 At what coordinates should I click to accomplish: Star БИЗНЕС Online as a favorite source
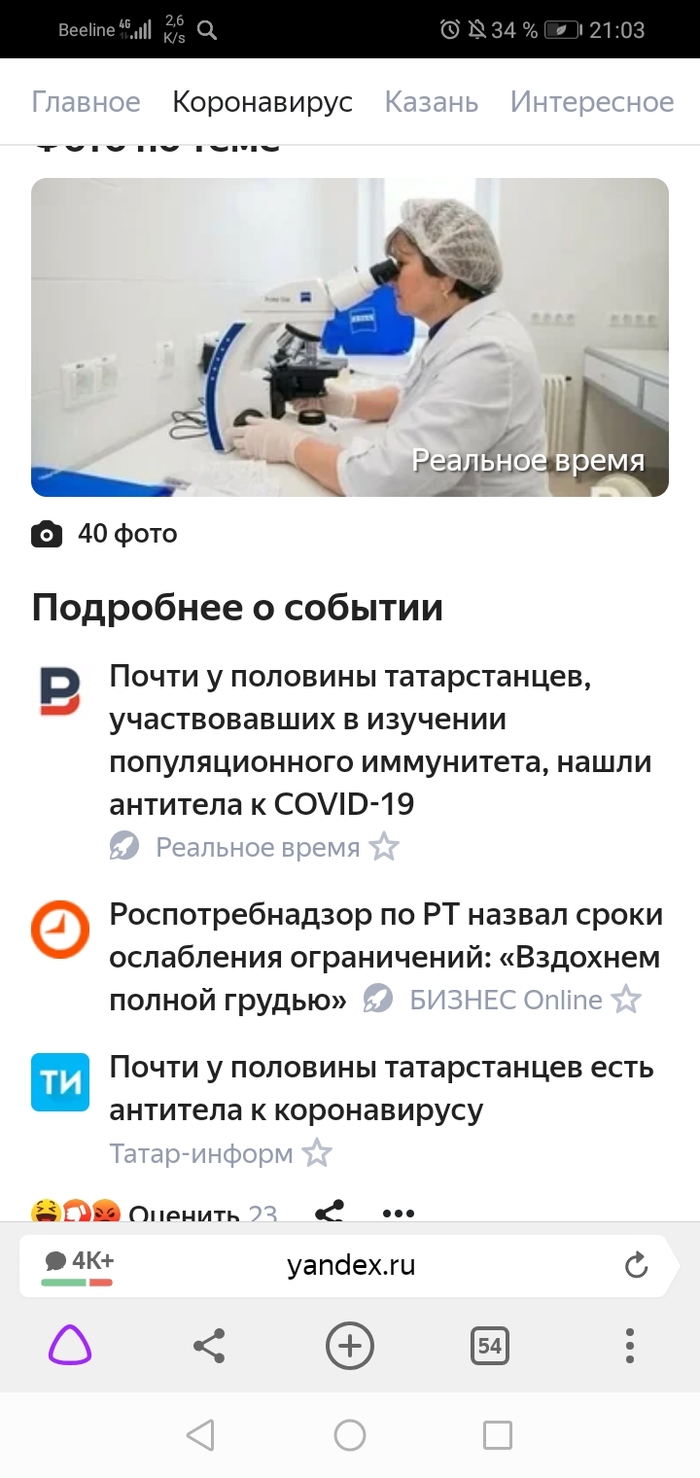(x=626, y=1000)
